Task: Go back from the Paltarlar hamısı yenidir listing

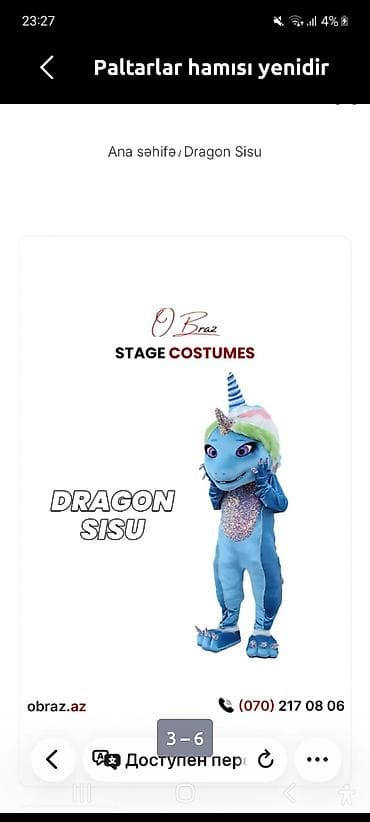Action: (47, 68)
